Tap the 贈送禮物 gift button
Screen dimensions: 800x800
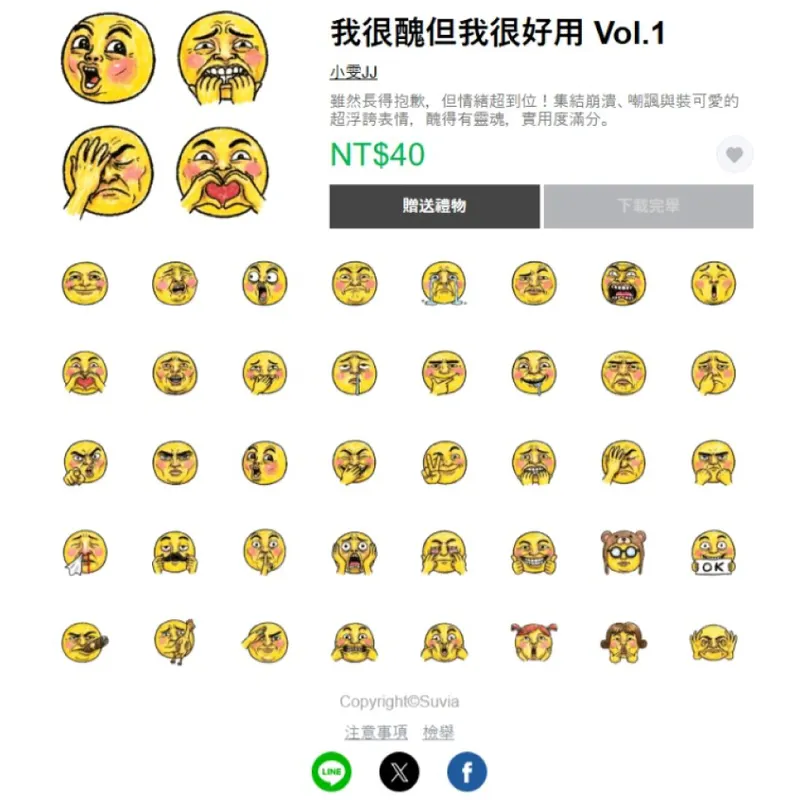(434, 206)
